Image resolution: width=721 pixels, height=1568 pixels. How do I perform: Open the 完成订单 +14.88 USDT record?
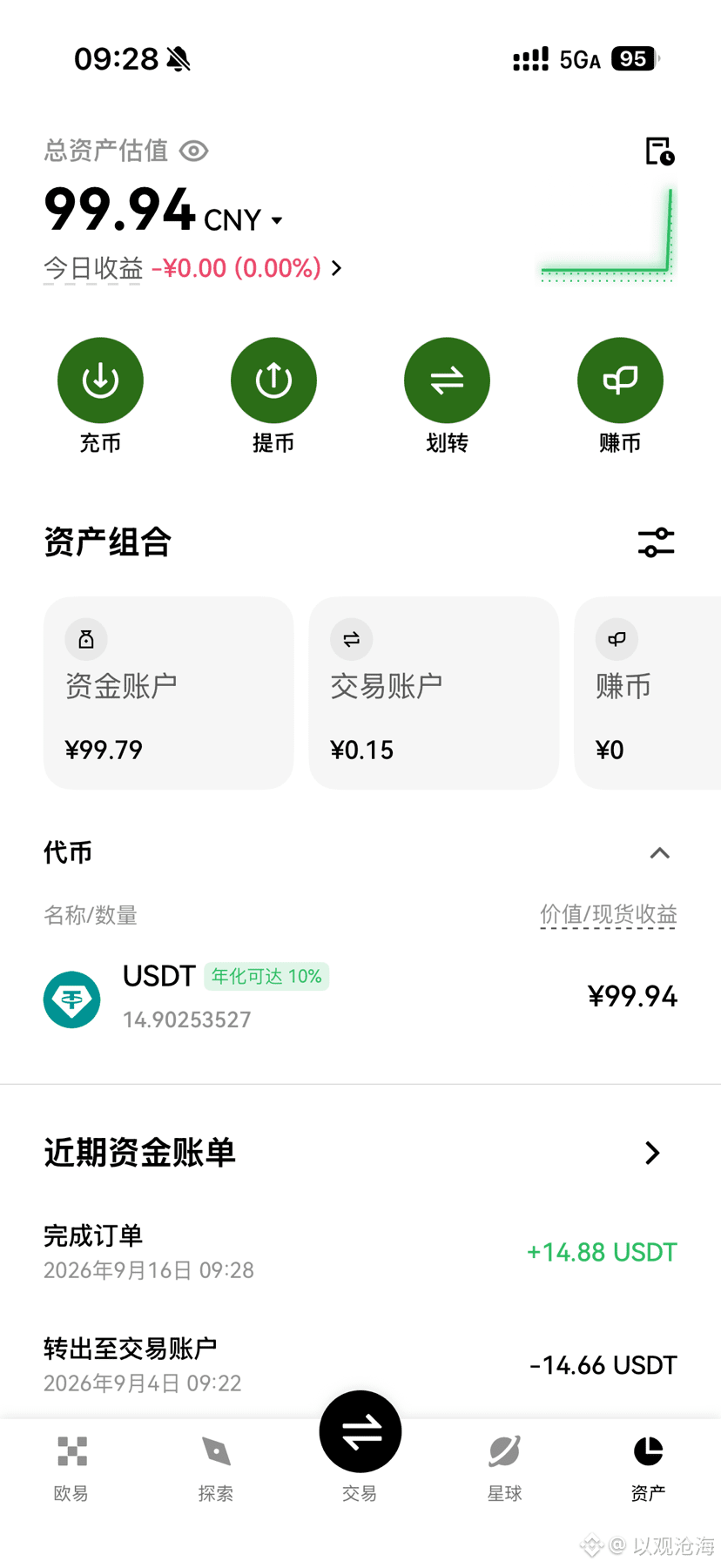[360, 1252]
